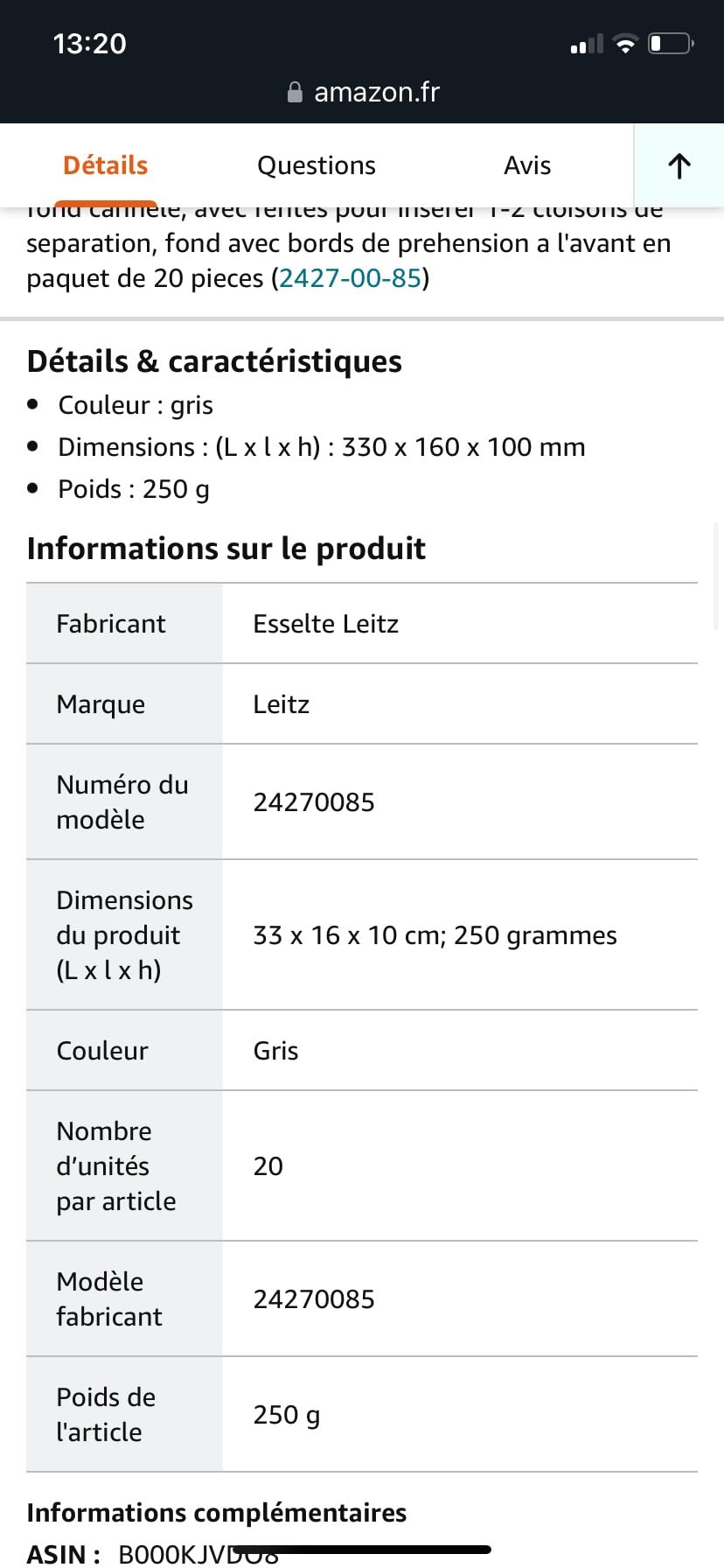Tap the amazon.fr address bar
The height and width of the screenshot is (1568, 724).
tap(363, 92)
